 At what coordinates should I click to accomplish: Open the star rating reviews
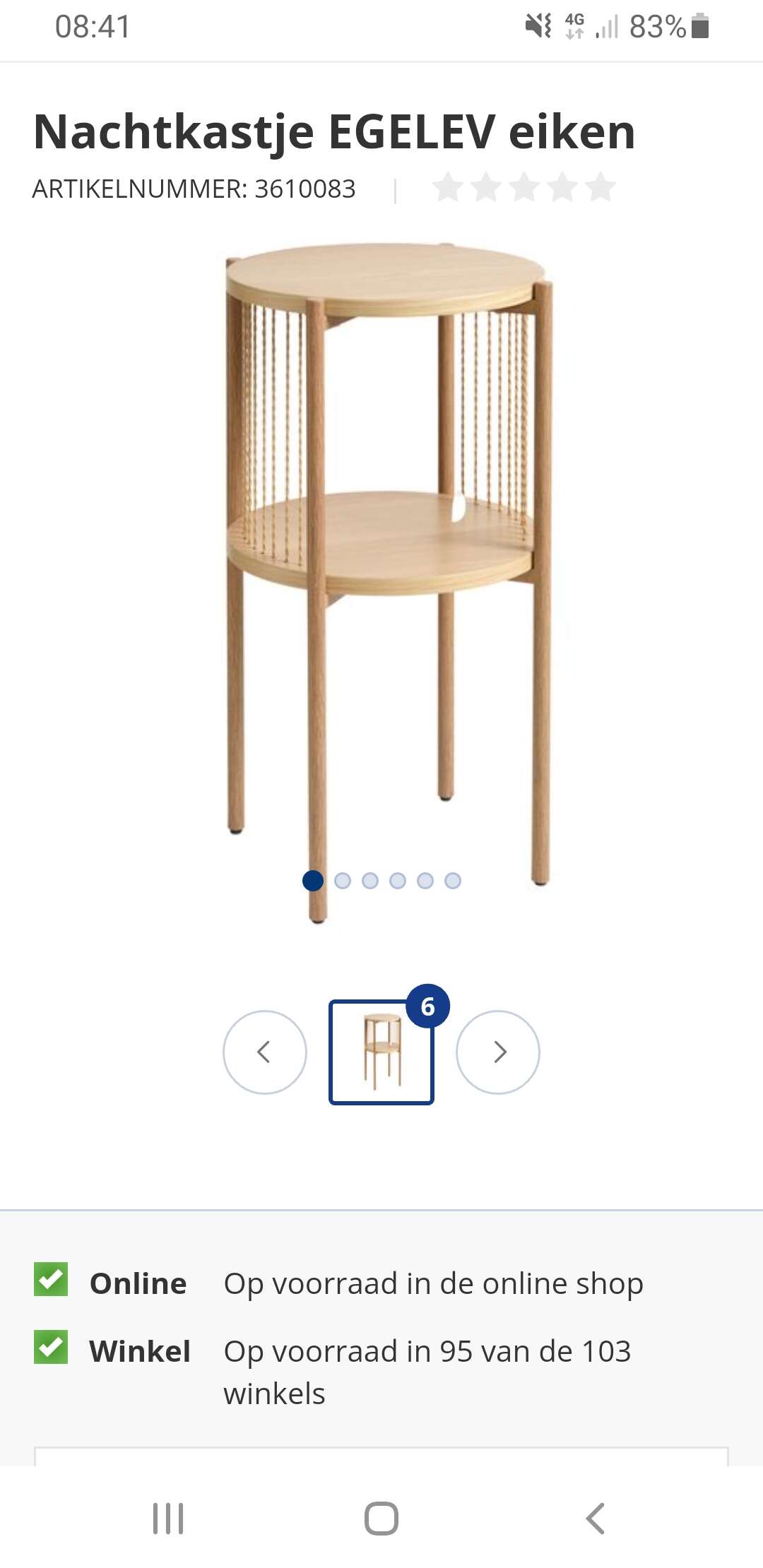(524, 188)
